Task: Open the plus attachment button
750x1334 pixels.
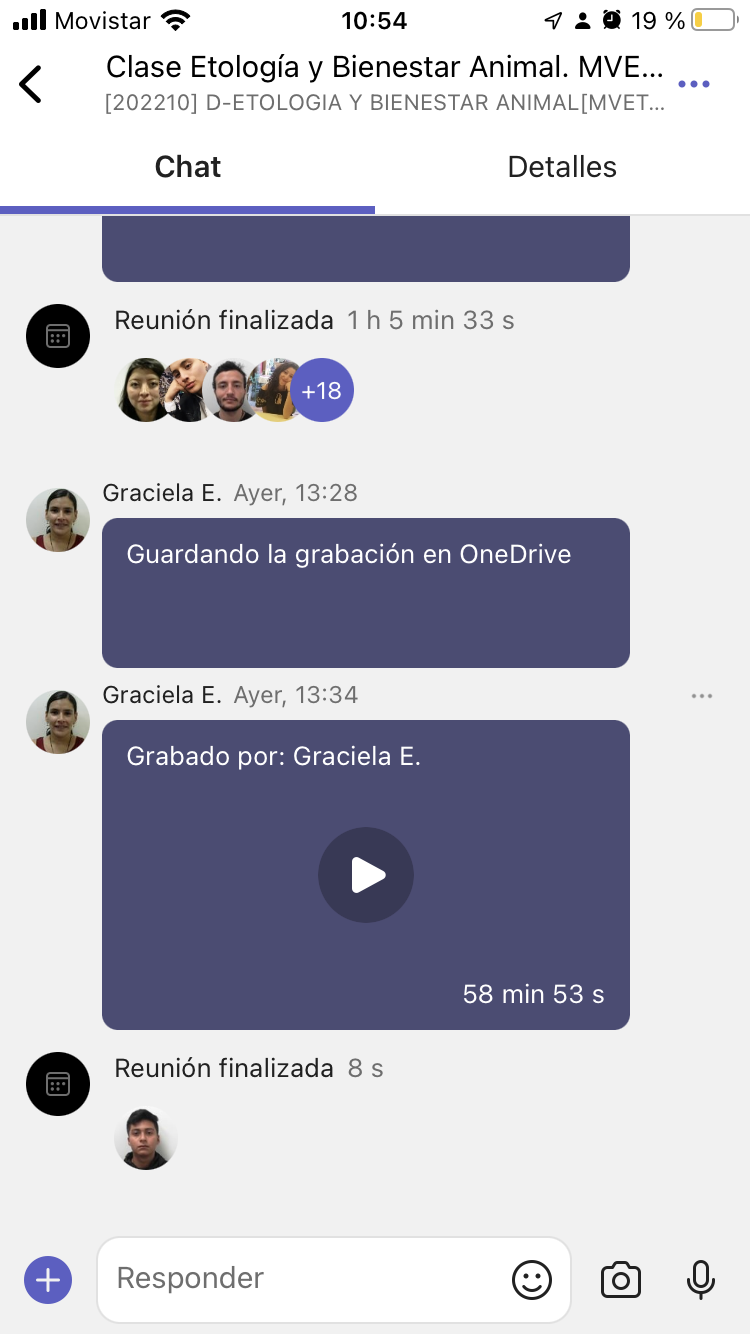Action: 48,1279
